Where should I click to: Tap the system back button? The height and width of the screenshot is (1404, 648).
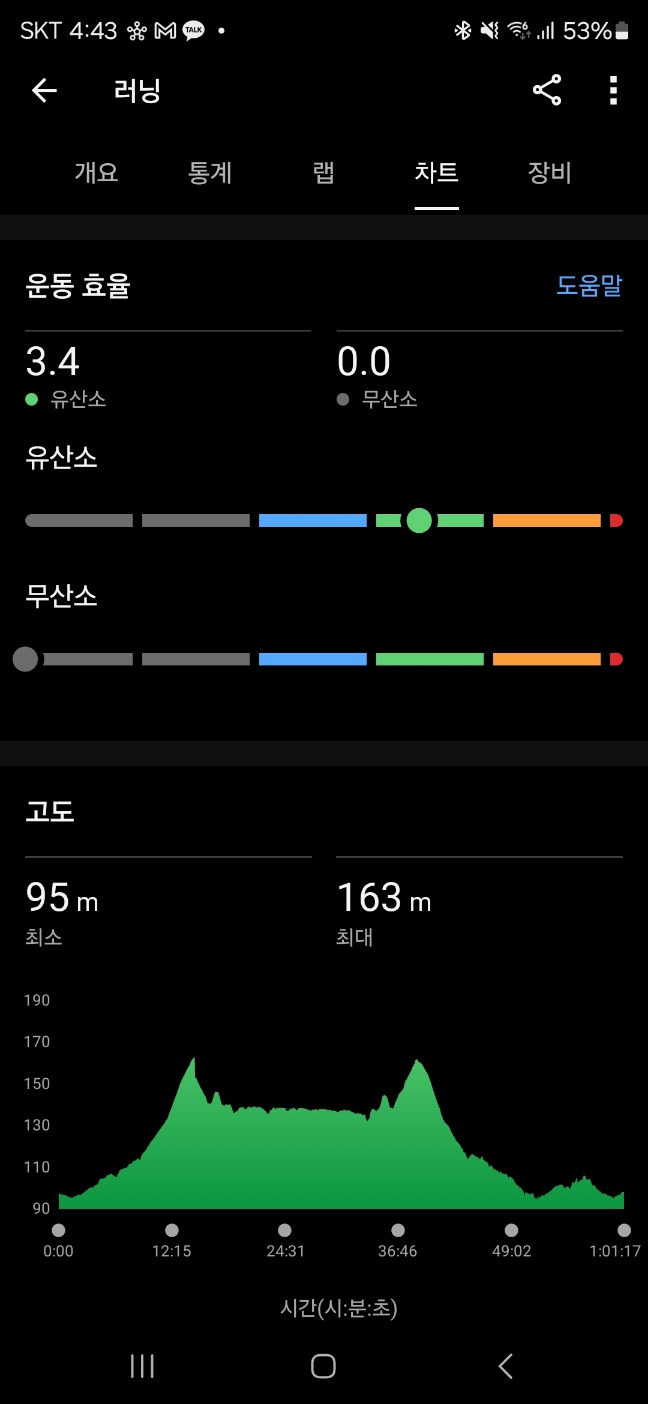pos(506,1366)
